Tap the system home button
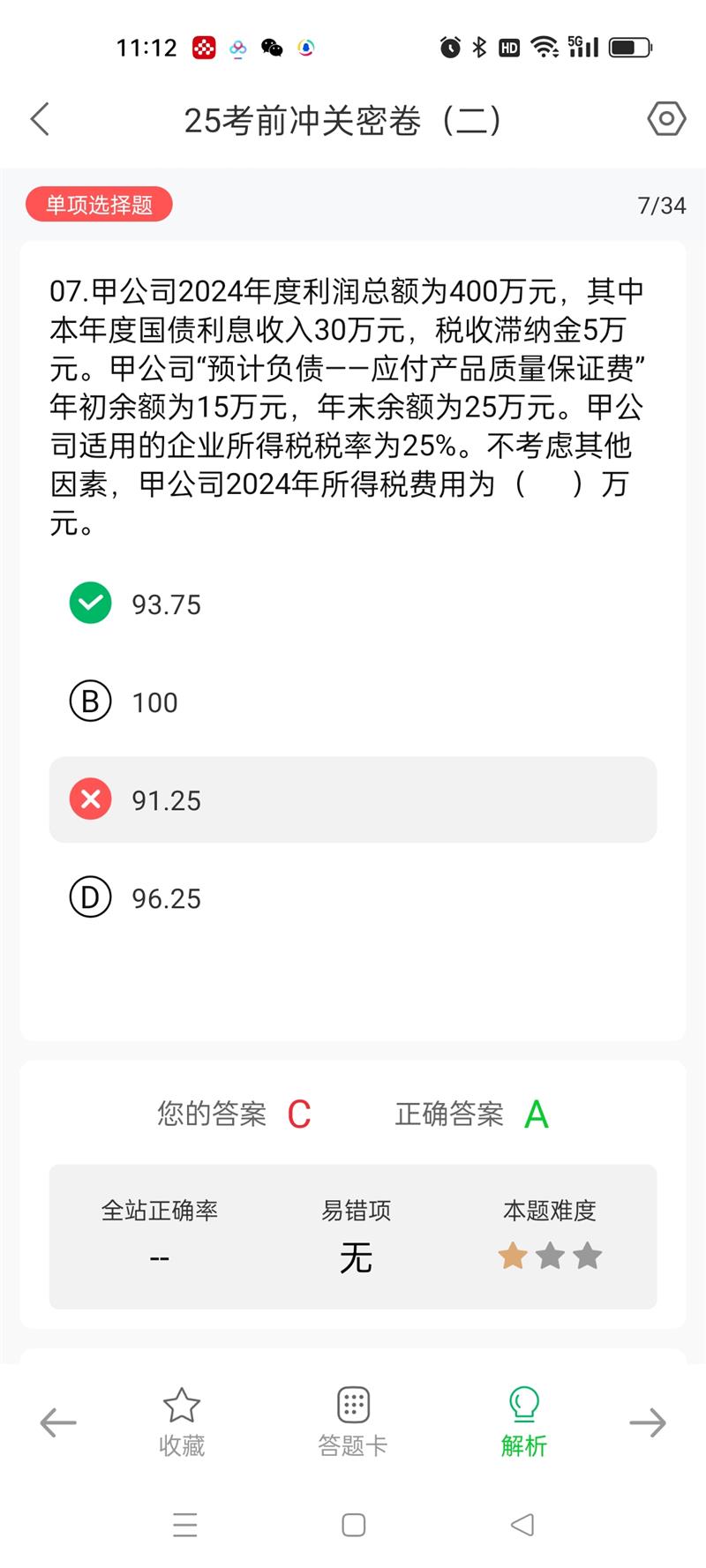 click(354, 1525)
